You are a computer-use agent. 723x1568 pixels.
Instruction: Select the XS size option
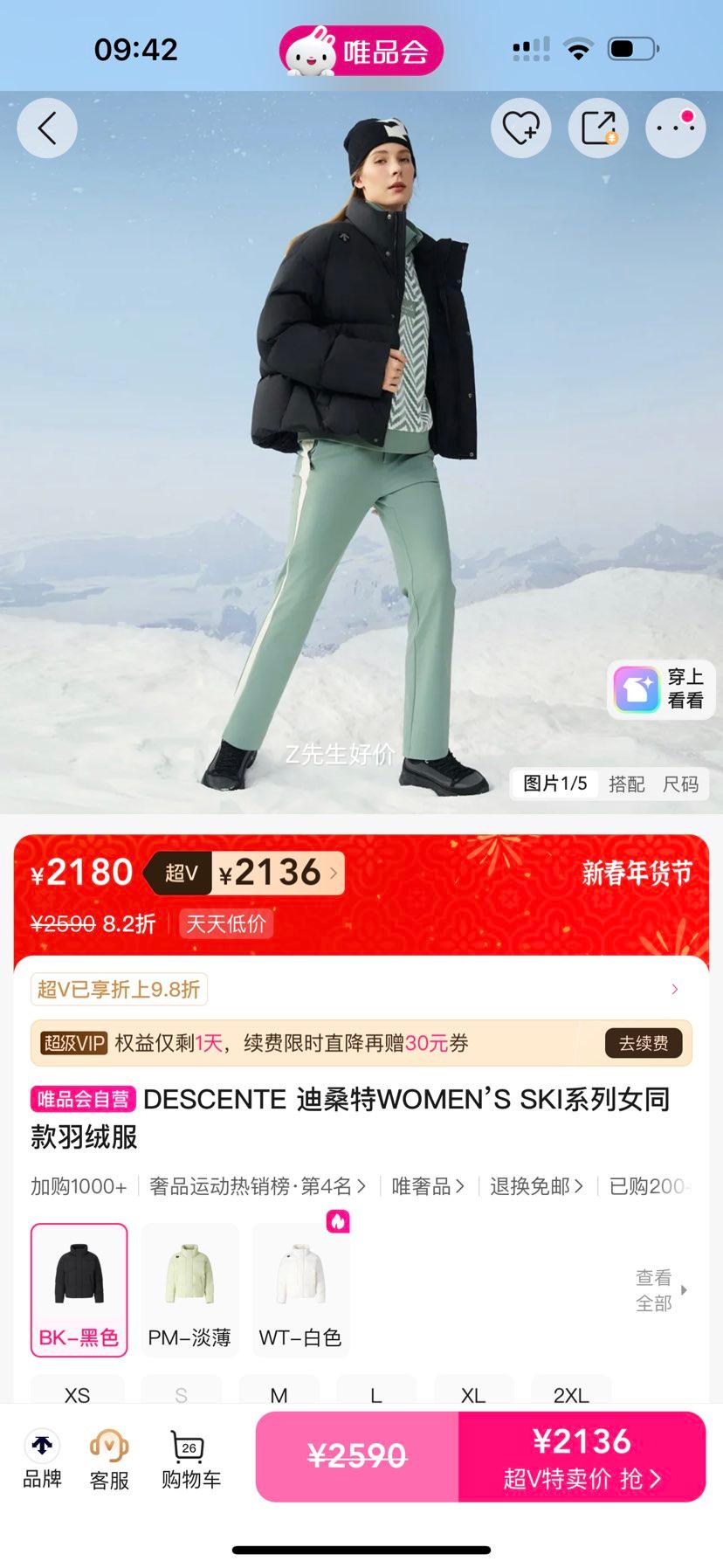pyautogui.click(x=76, y=1394)
